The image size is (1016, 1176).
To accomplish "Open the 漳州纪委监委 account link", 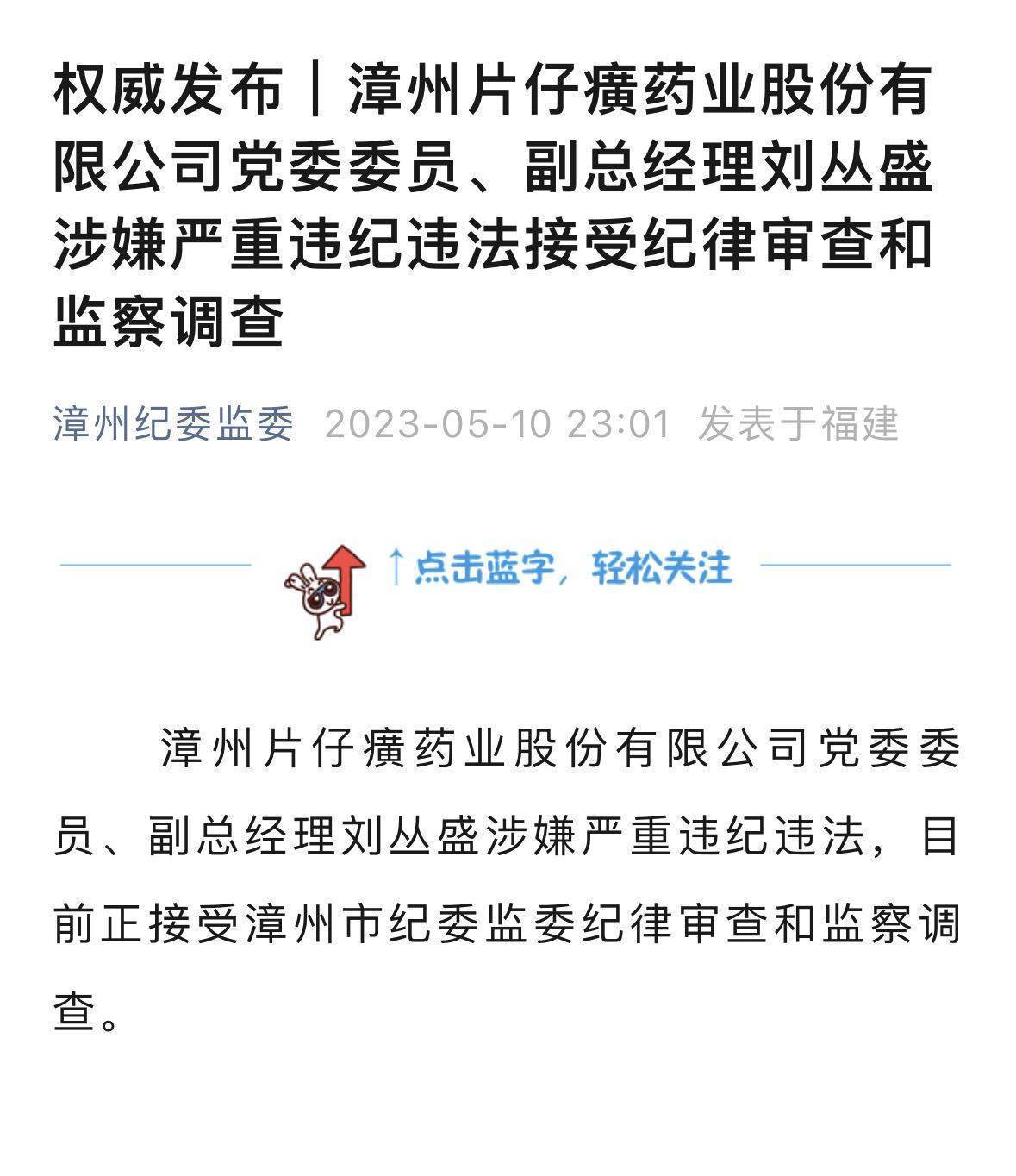I will coord(174,424).
